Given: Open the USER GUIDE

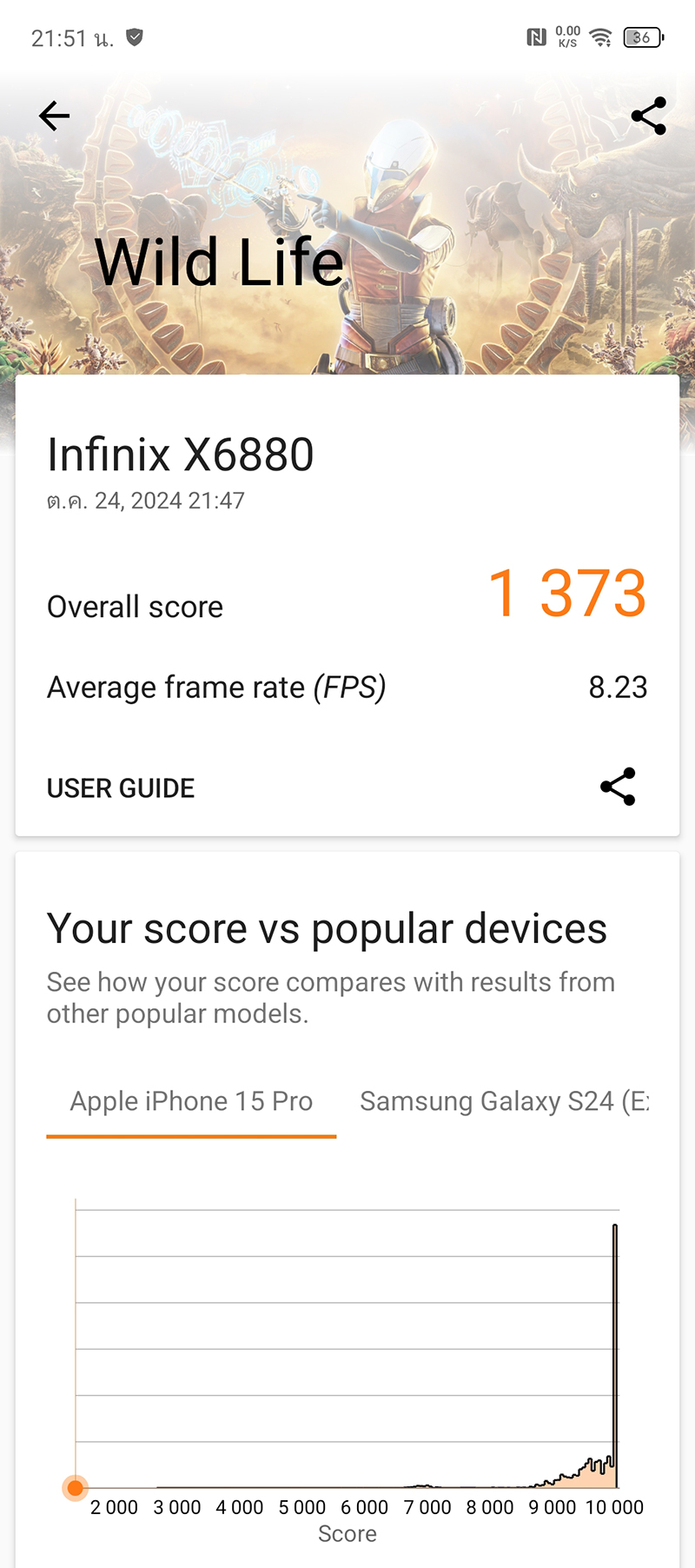Looking at the screenshot, I should 121,788.
